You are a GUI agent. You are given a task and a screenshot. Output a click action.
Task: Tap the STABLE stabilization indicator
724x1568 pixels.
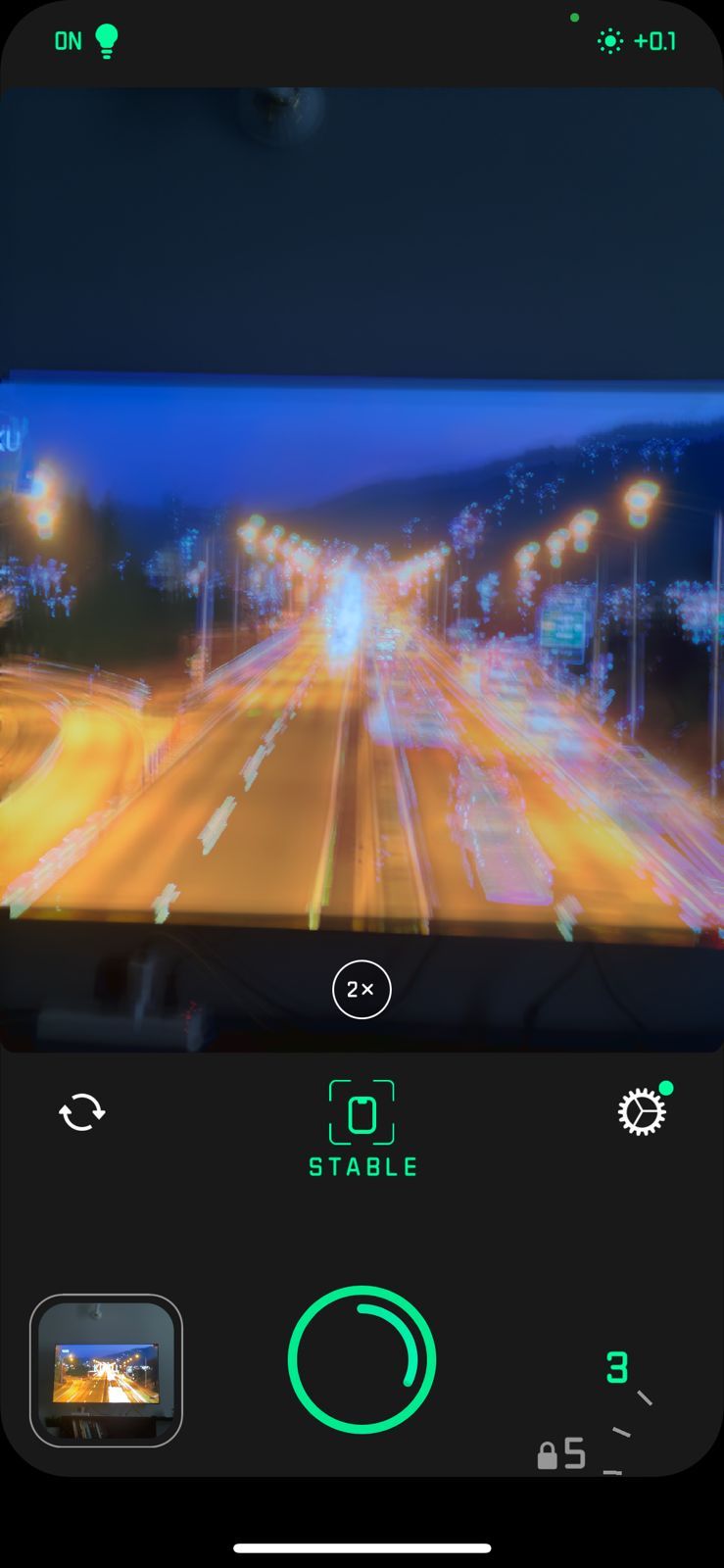point(362,1127)
